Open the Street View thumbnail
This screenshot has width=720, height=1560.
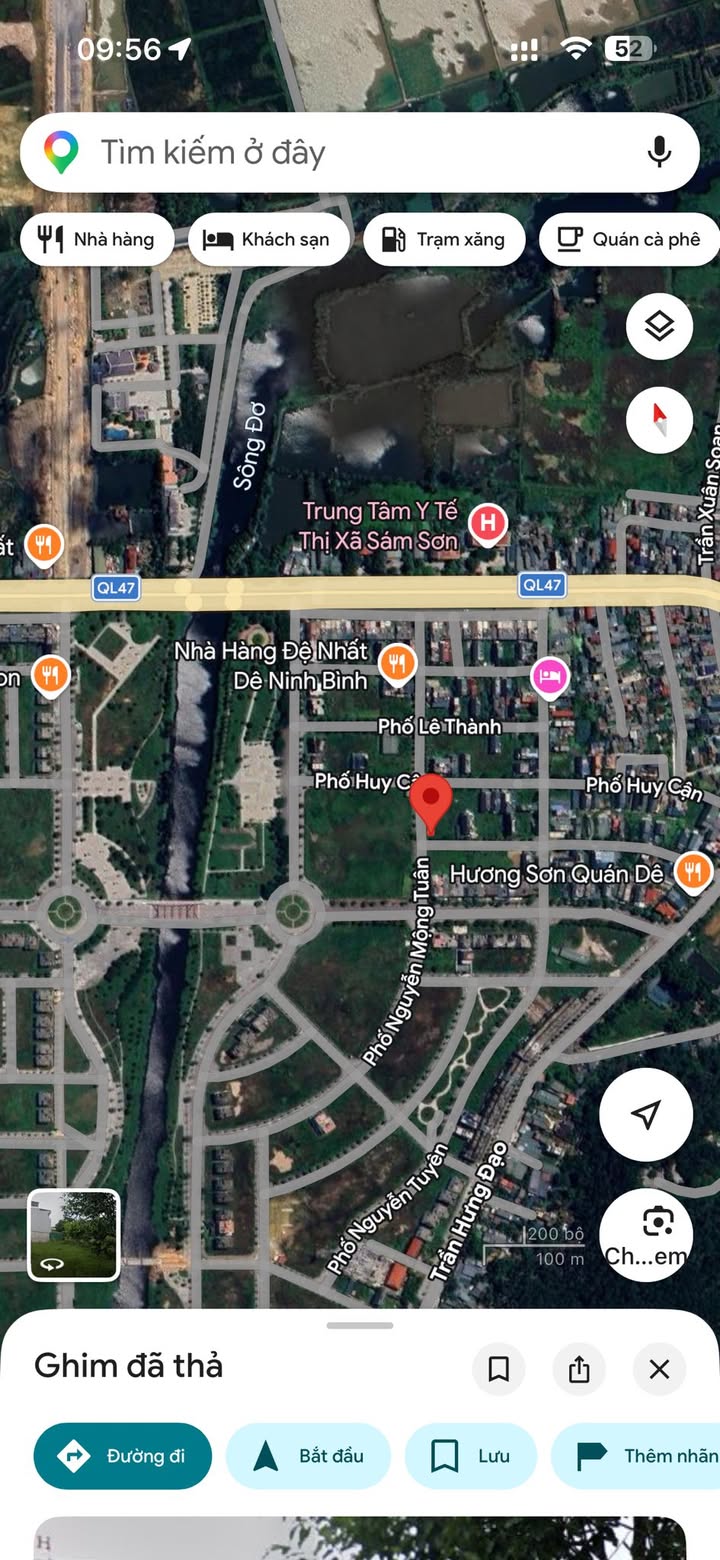pyautogui.click(x=74, y=1235)
